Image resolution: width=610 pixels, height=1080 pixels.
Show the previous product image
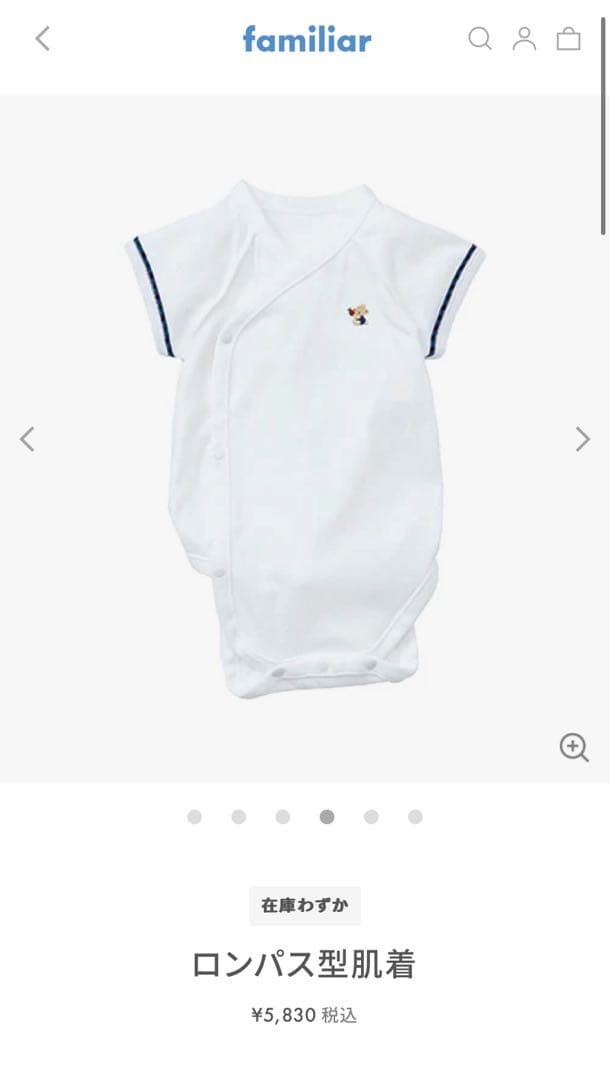pos(27,438)
